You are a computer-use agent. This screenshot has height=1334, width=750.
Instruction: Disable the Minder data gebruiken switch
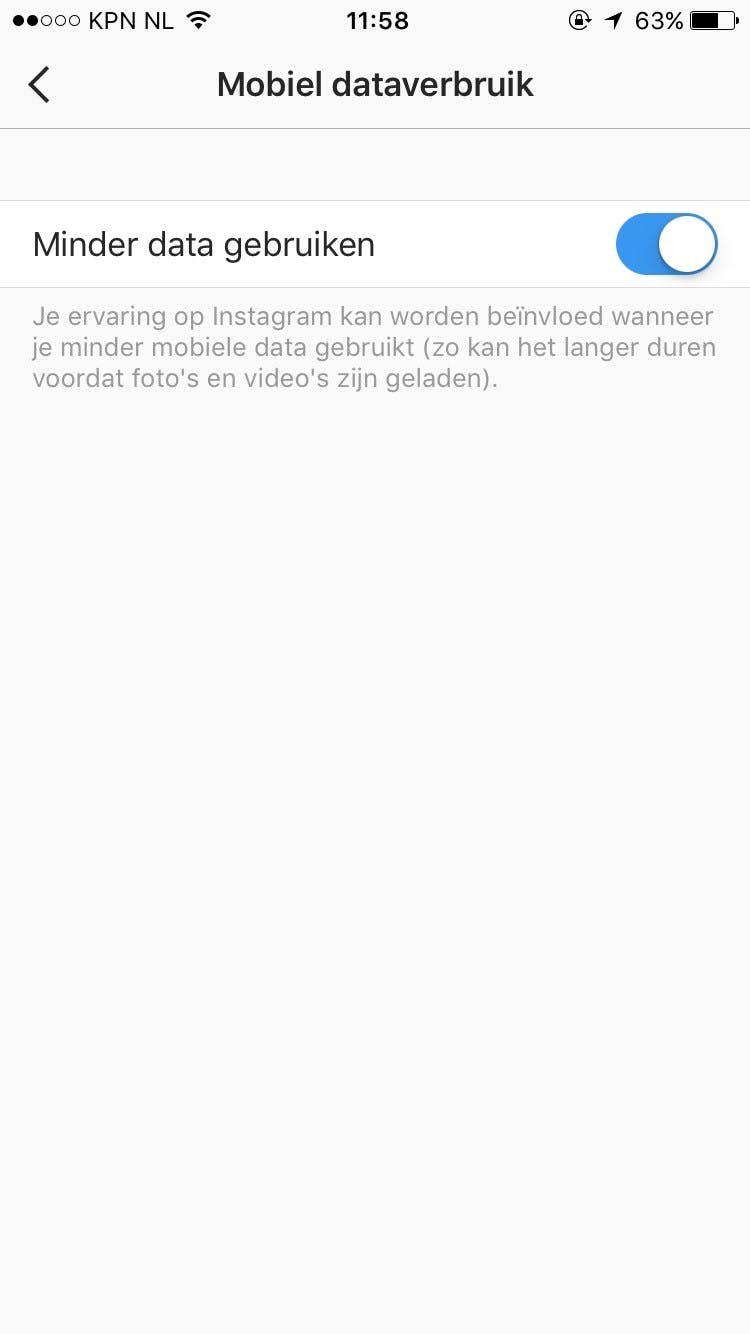point(666,244)
